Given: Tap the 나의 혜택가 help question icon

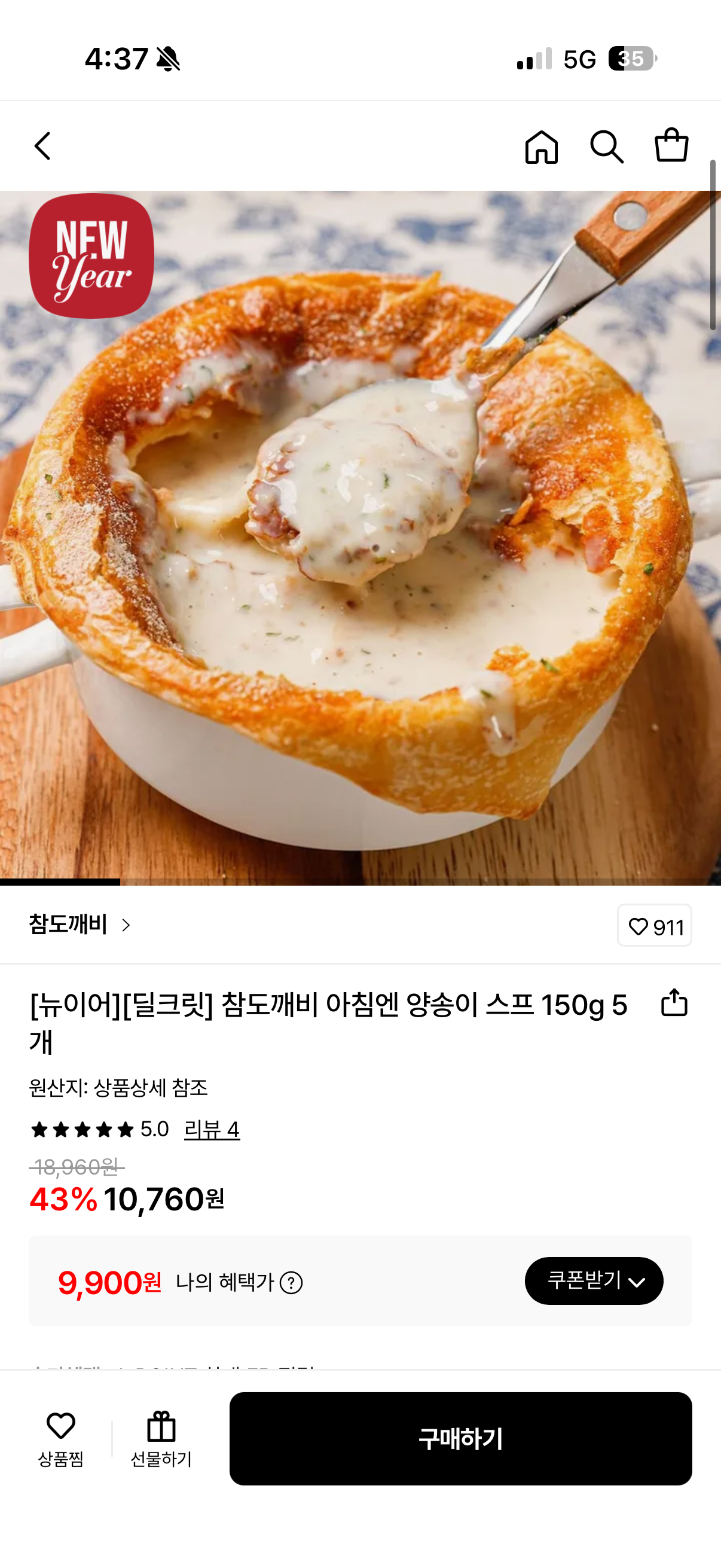Looking at the screenshot, I should click(x=291, y=1283).
